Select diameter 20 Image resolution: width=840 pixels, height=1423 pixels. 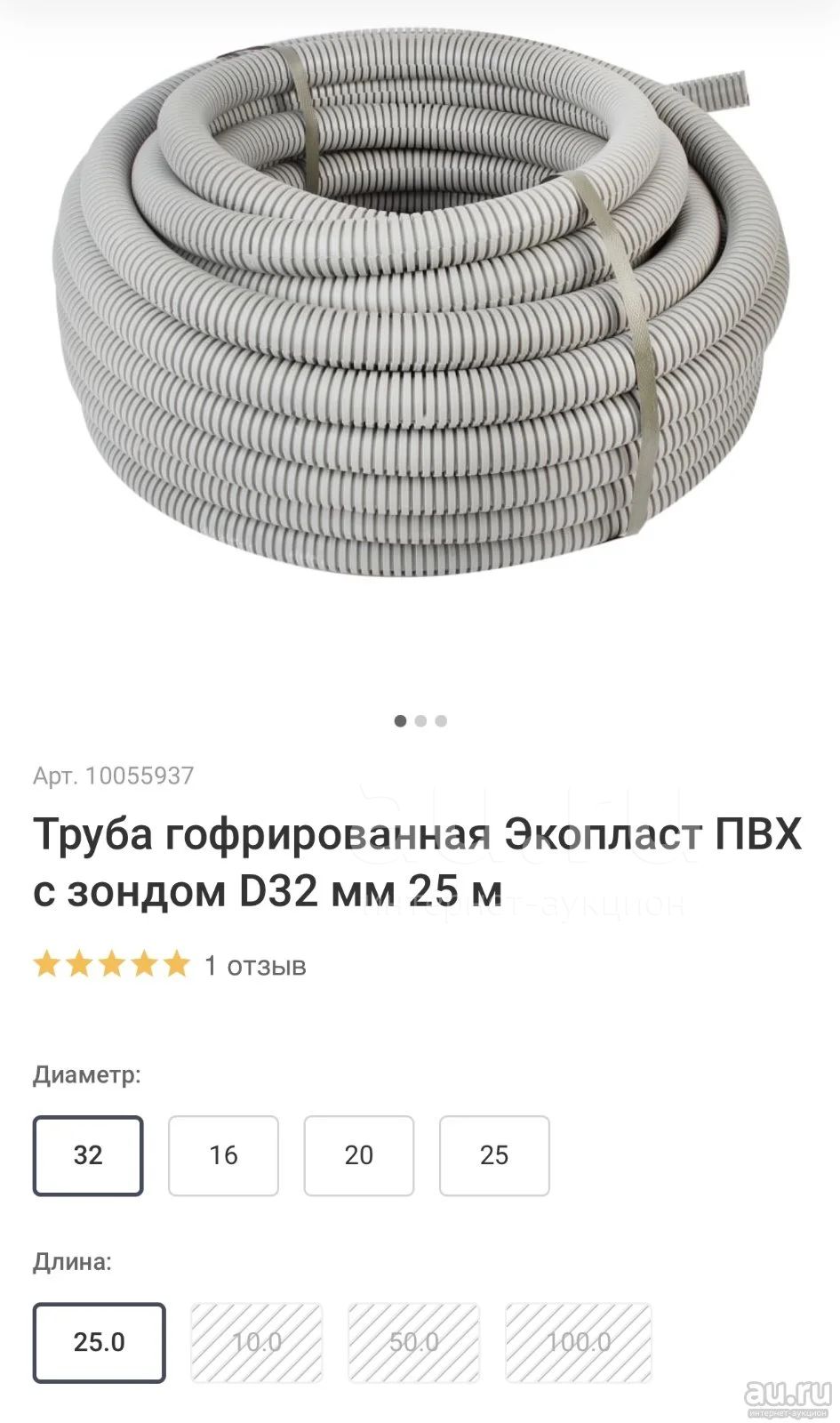click(359, 1155)
